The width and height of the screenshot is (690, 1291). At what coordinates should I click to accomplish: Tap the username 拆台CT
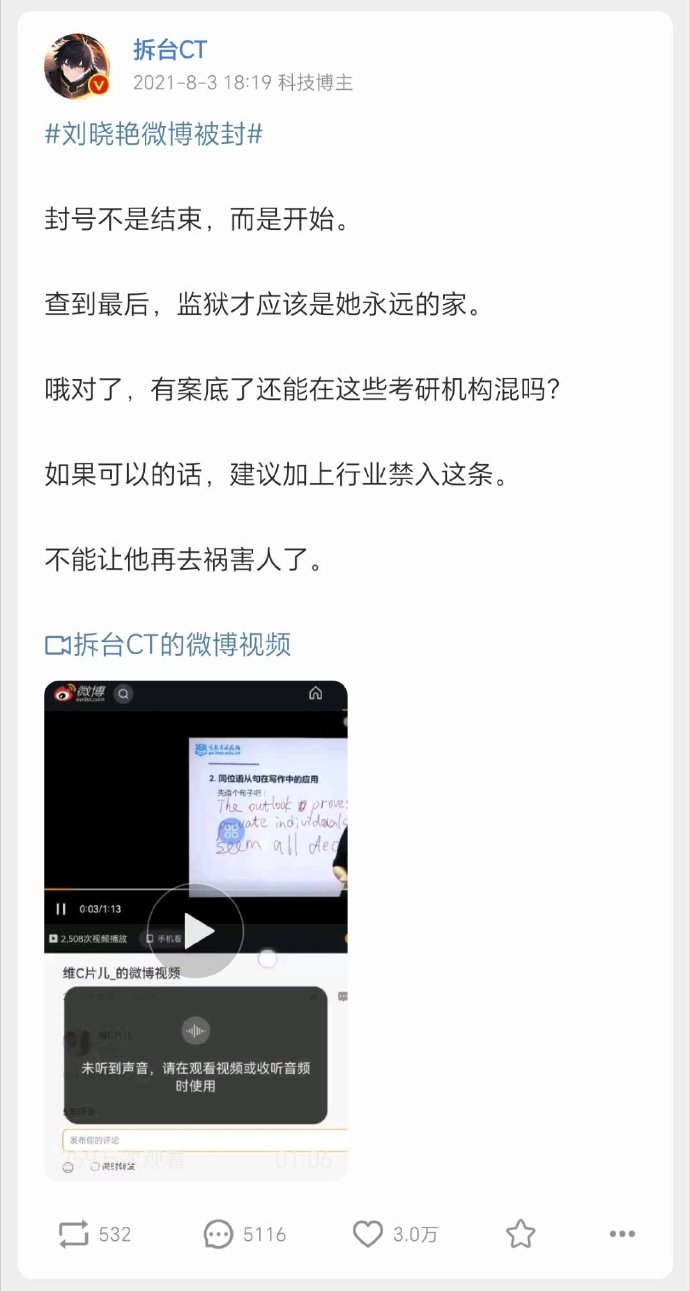(170, 48)
